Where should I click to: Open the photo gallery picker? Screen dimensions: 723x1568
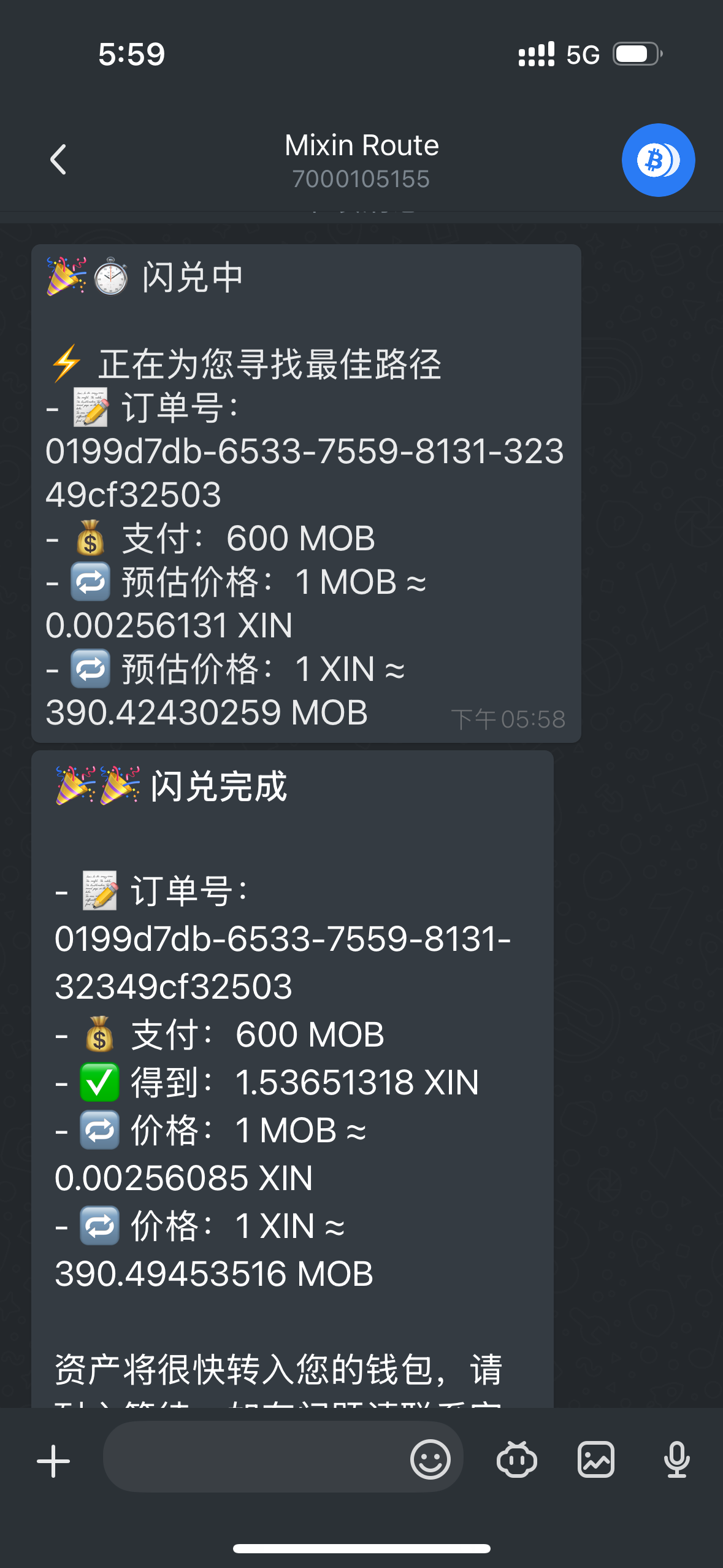point(595,1459)
